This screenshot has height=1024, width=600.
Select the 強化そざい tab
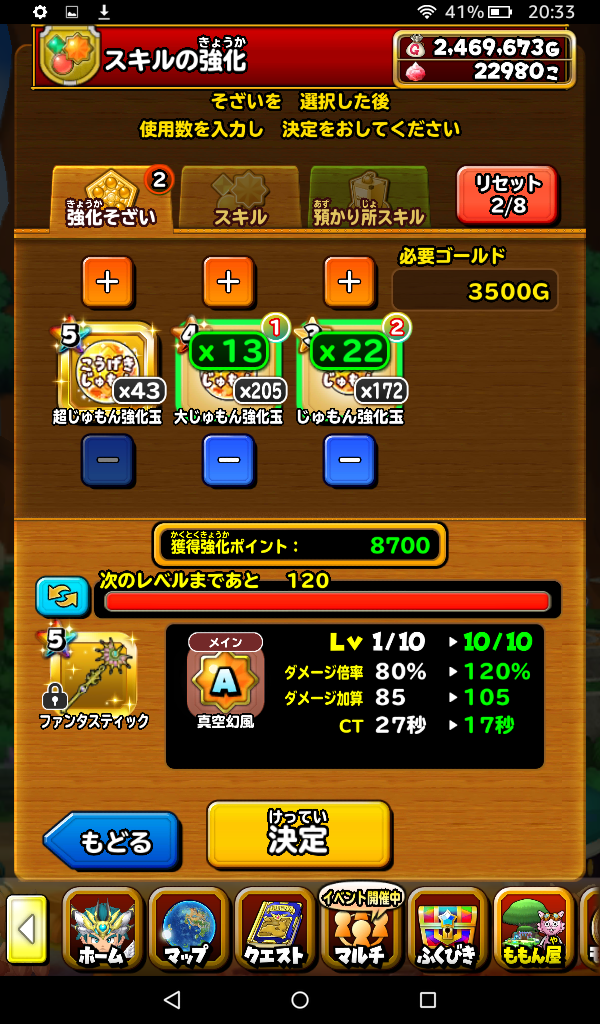tap(111, 198)
